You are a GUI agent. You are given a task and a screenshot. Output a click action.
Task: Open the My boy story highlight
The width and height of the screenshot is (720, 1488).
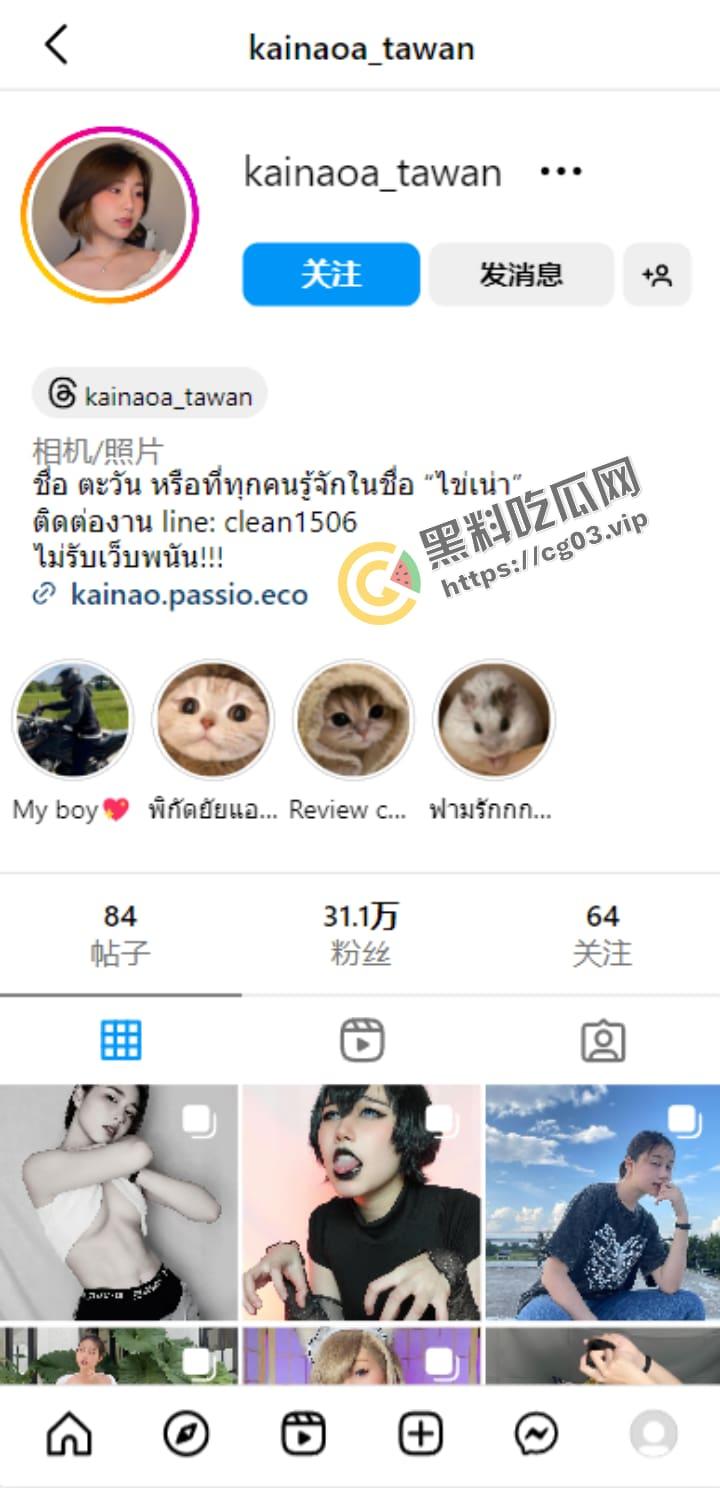[x=72, y=720]
